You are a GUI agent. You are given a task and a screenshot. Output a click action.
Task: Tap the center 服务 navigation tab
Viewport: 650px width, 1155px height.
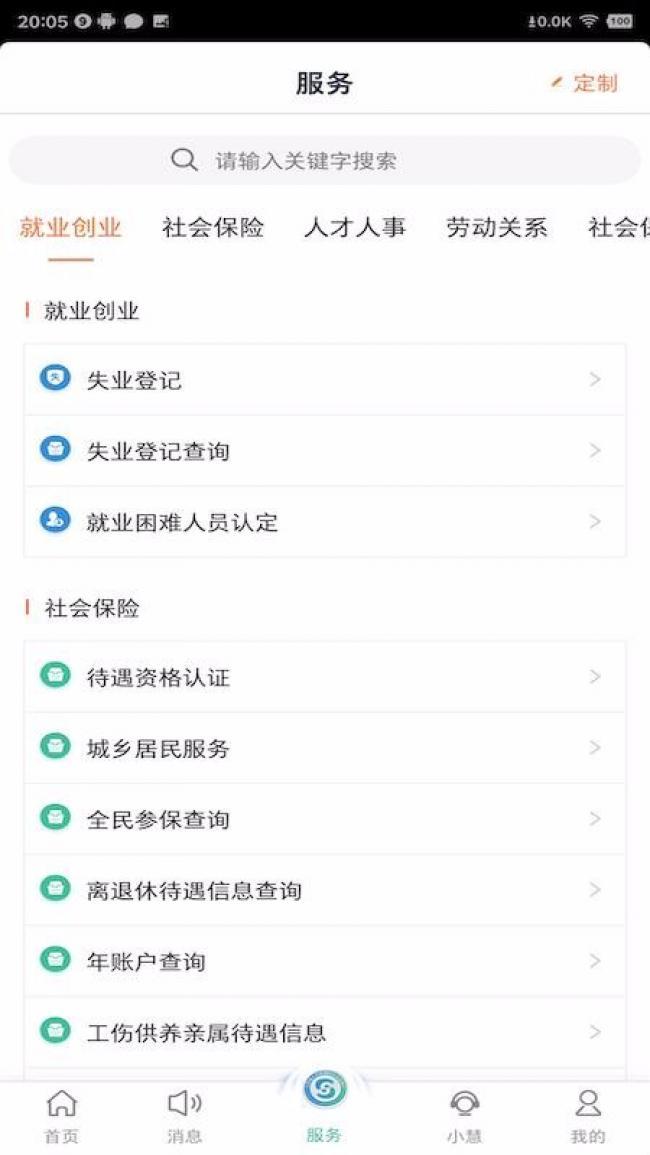pos(325,1105)
